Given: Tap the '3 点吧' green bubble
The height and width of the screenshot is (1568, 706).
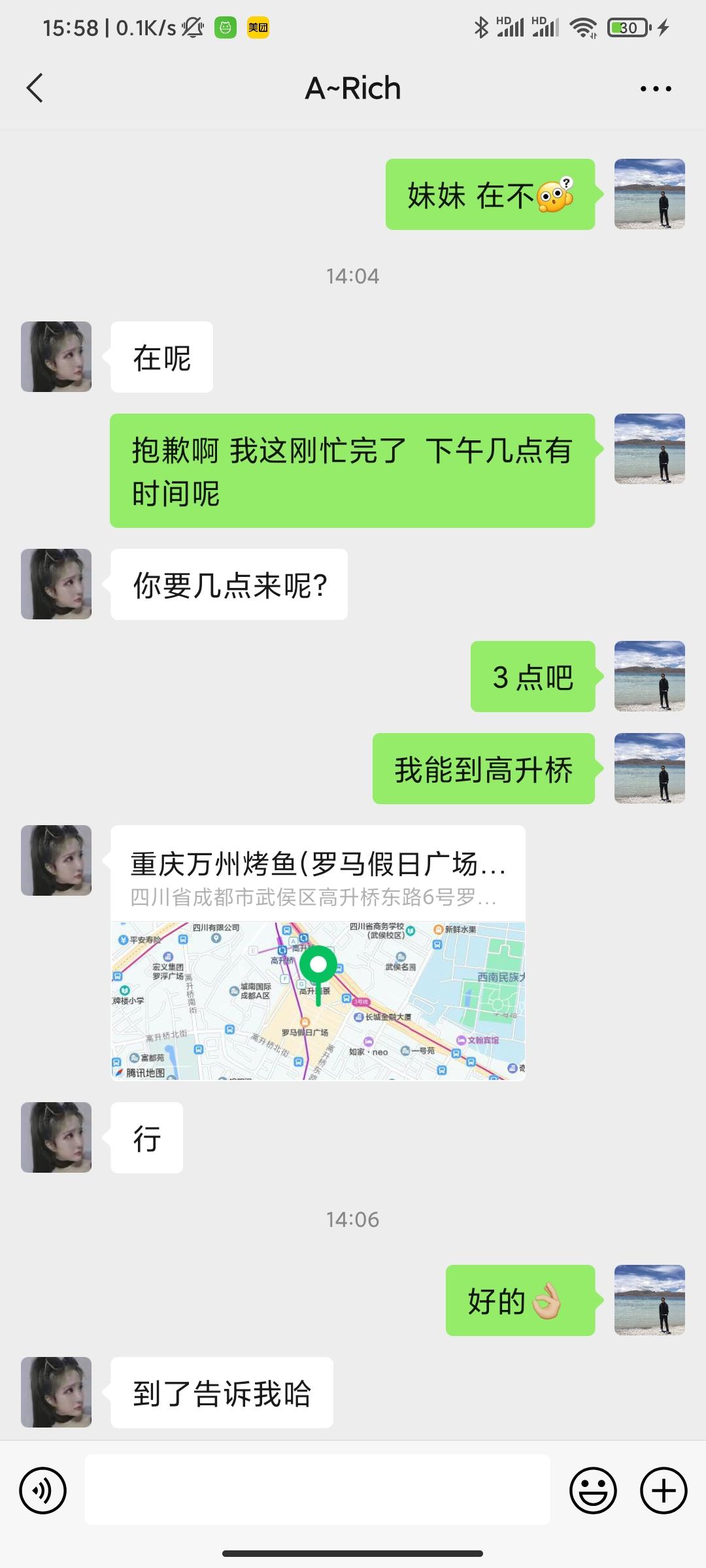Looking at the screenshot, I should tap(531, 678).
